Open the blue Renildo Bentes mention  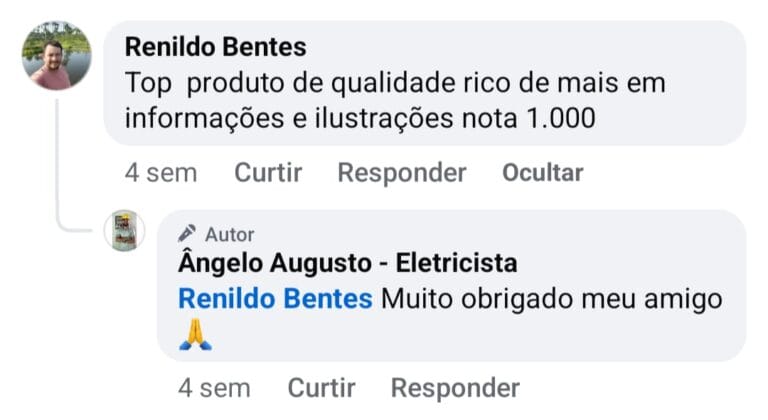(x=275, y=299)
